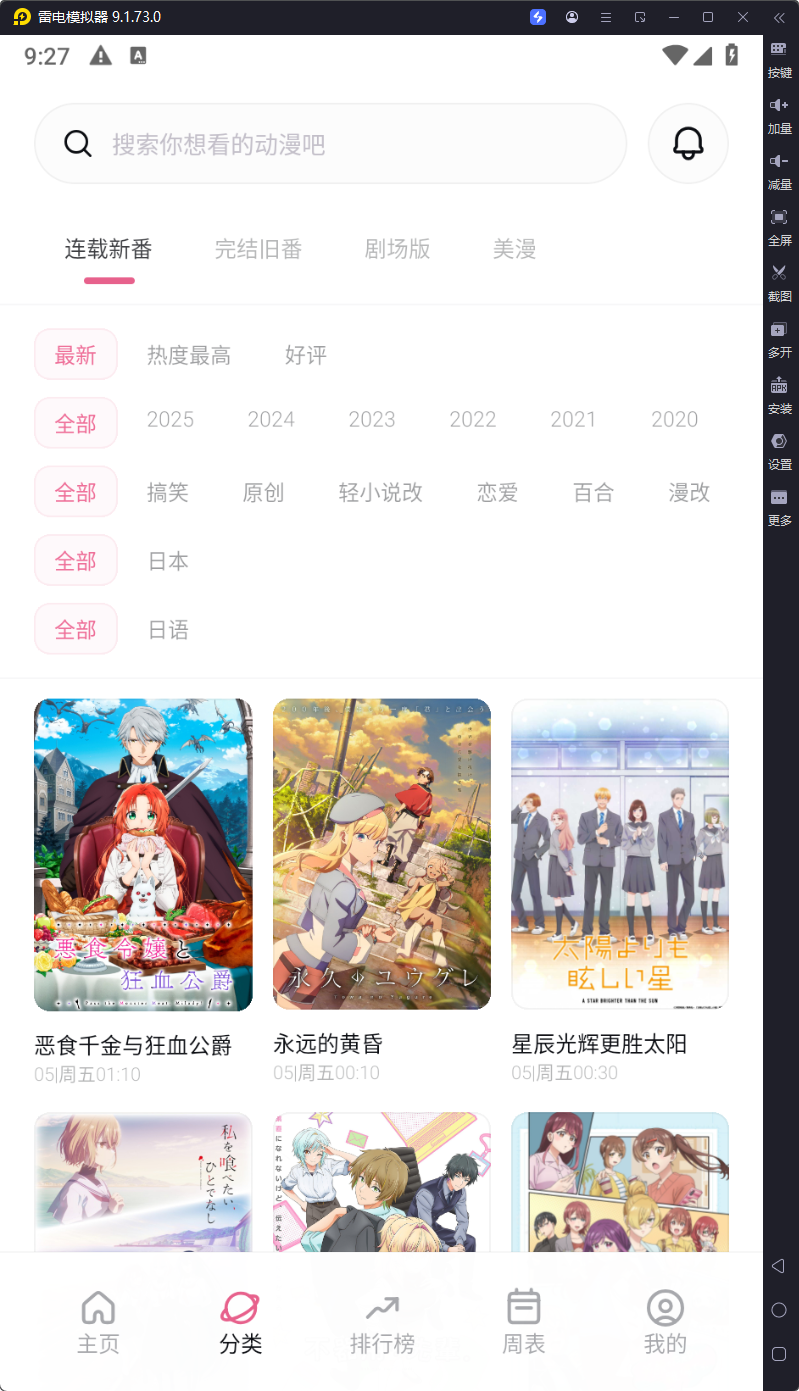Select the 主页 home icon in bottom nav
The width and height of the screenshot is (799, 1391).
(x=97, y=1308)
